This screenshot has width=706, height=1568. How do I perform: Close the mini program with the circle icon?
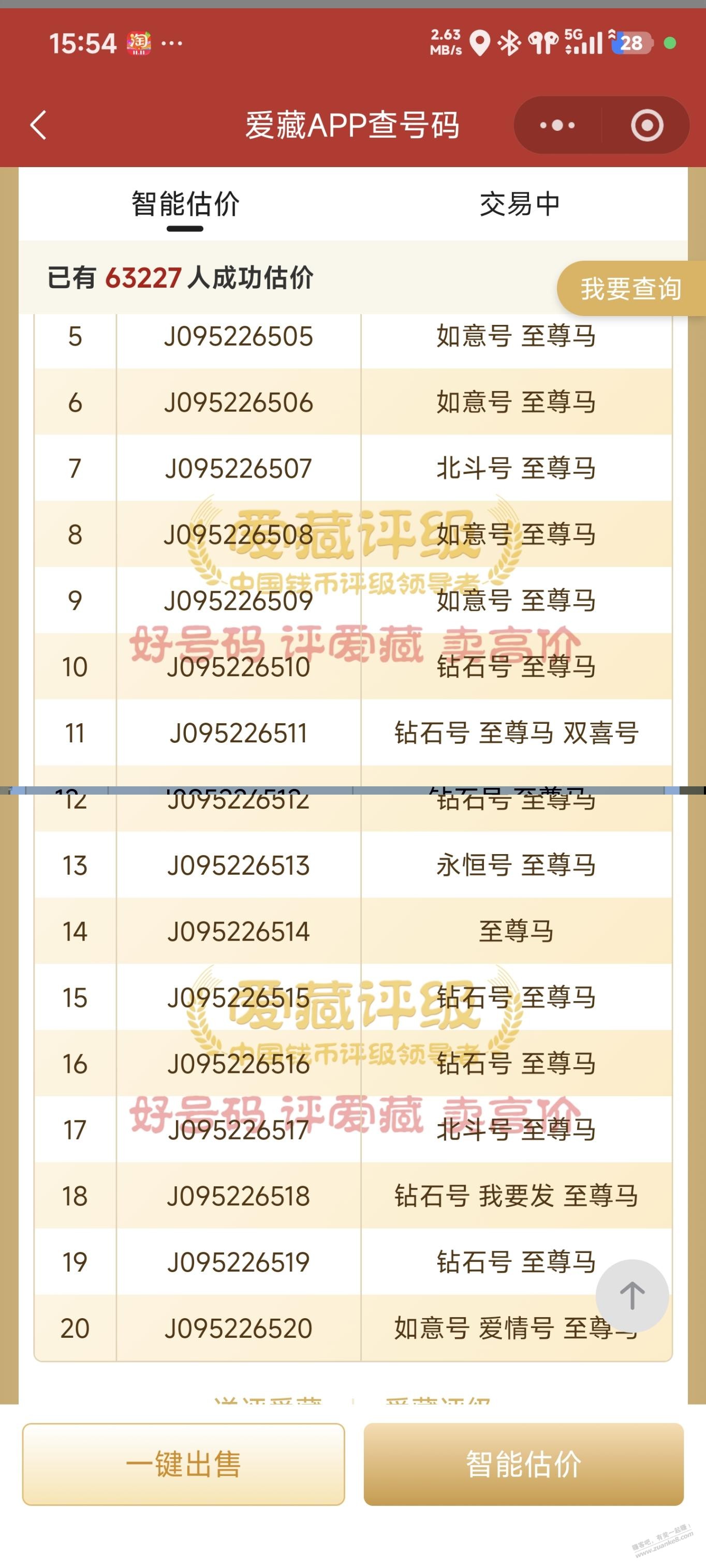[646, 125]
